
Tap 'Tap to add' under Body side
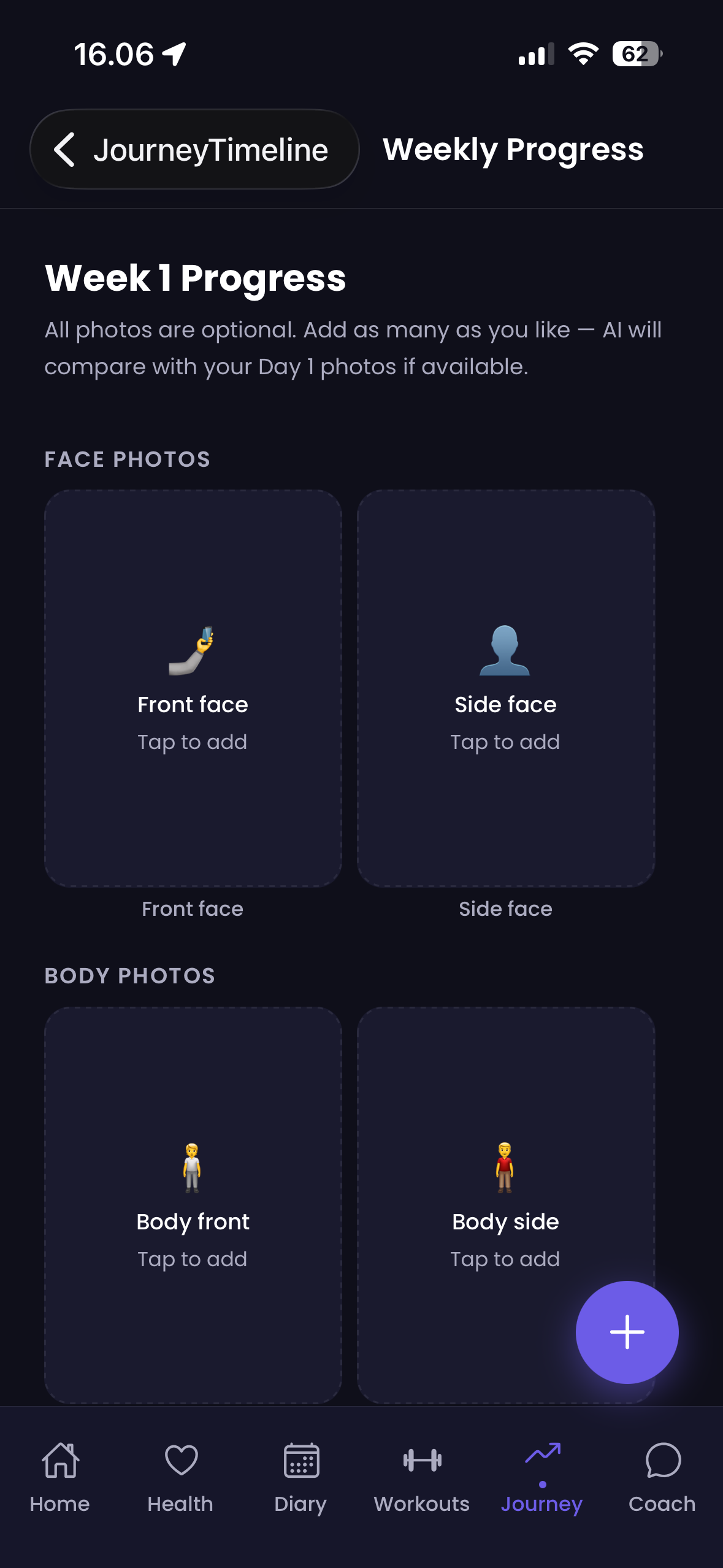pos(505,1258)
